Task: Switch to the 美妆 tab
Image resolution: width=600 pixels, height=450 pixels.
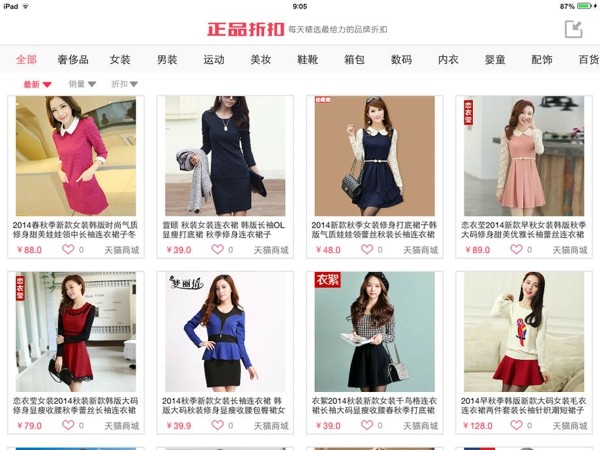Action: [x=260, y=60]
